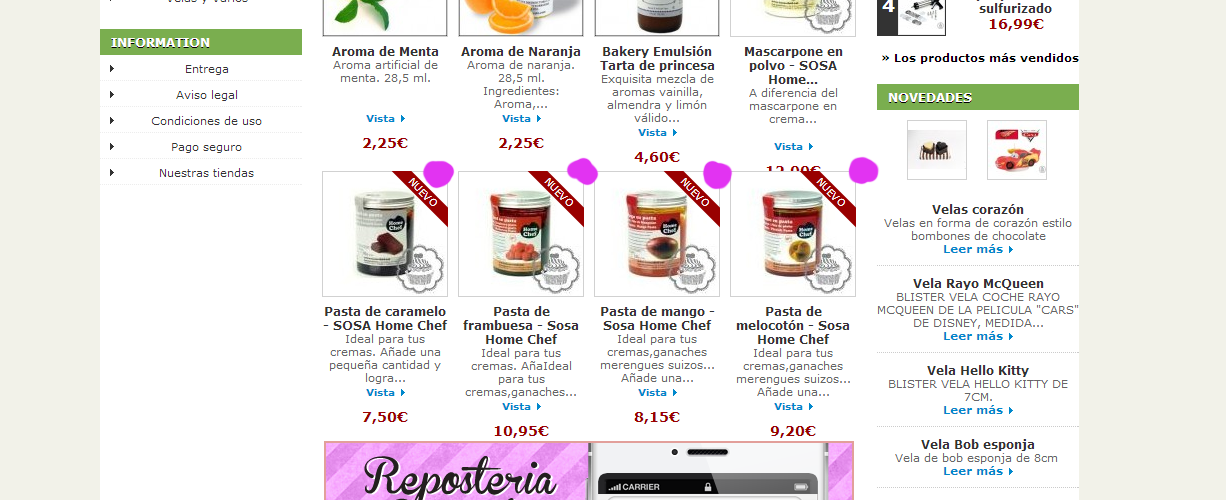This screenshot has width=1226, height=500.
Task: Read more about Vela Bob esponja
Action: coord(977,472)
